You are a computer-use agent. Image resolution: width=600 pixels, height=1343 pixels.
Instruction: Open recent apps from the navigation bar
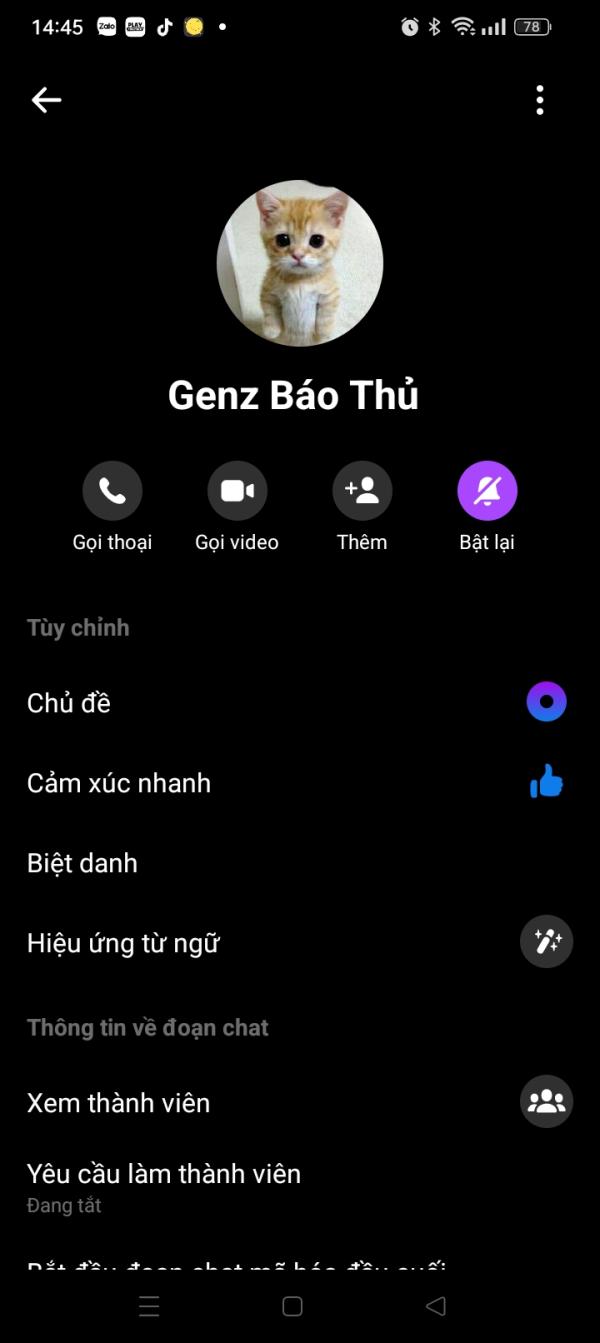(x=149, y=1306)
